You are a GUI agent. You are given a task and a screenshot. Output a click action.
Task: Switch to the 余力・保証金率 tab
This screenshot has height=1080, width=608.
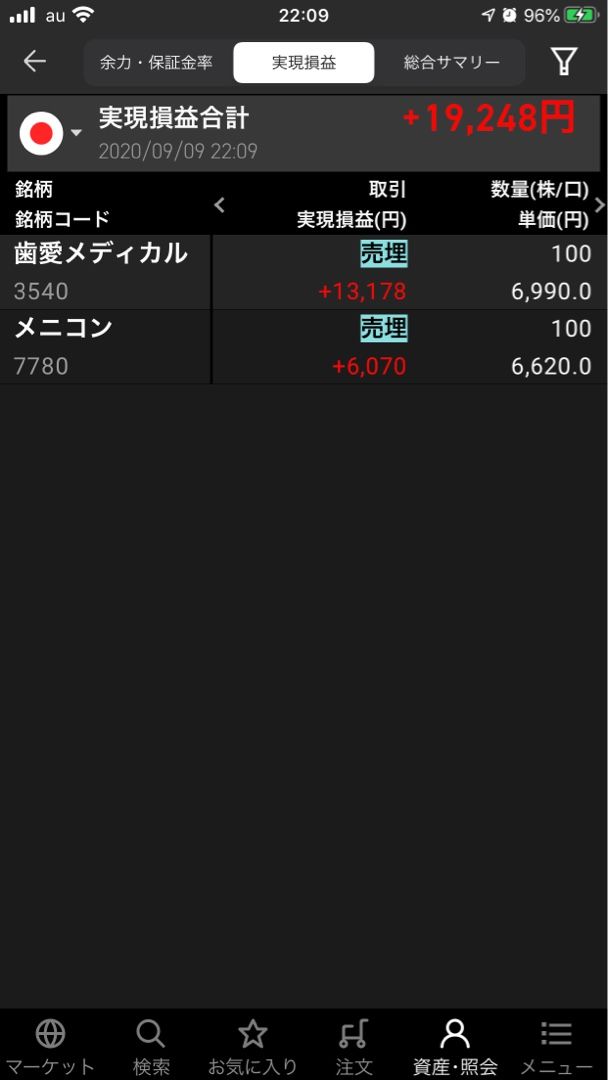tap(157, 62)
